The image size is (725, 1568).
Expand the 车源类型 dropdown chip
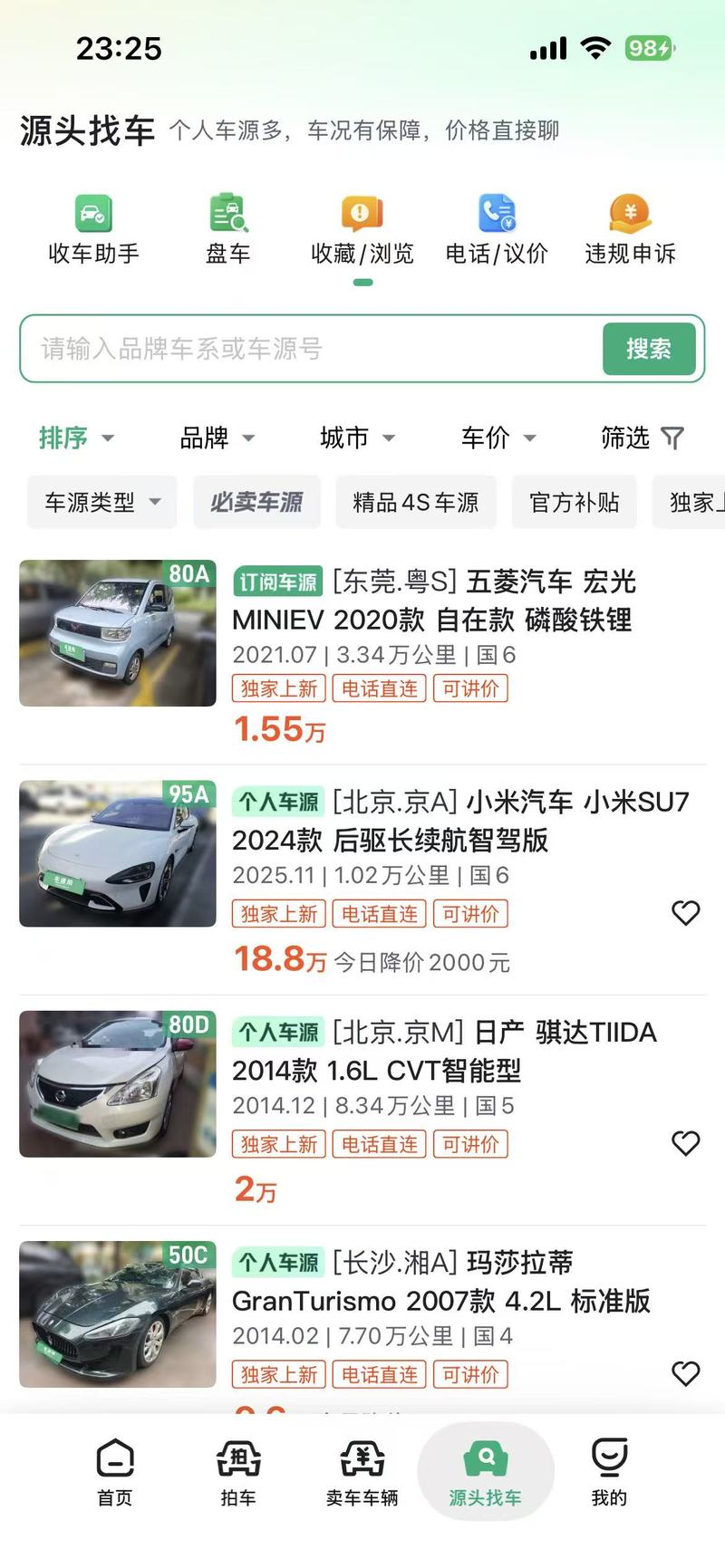[102, 502]
